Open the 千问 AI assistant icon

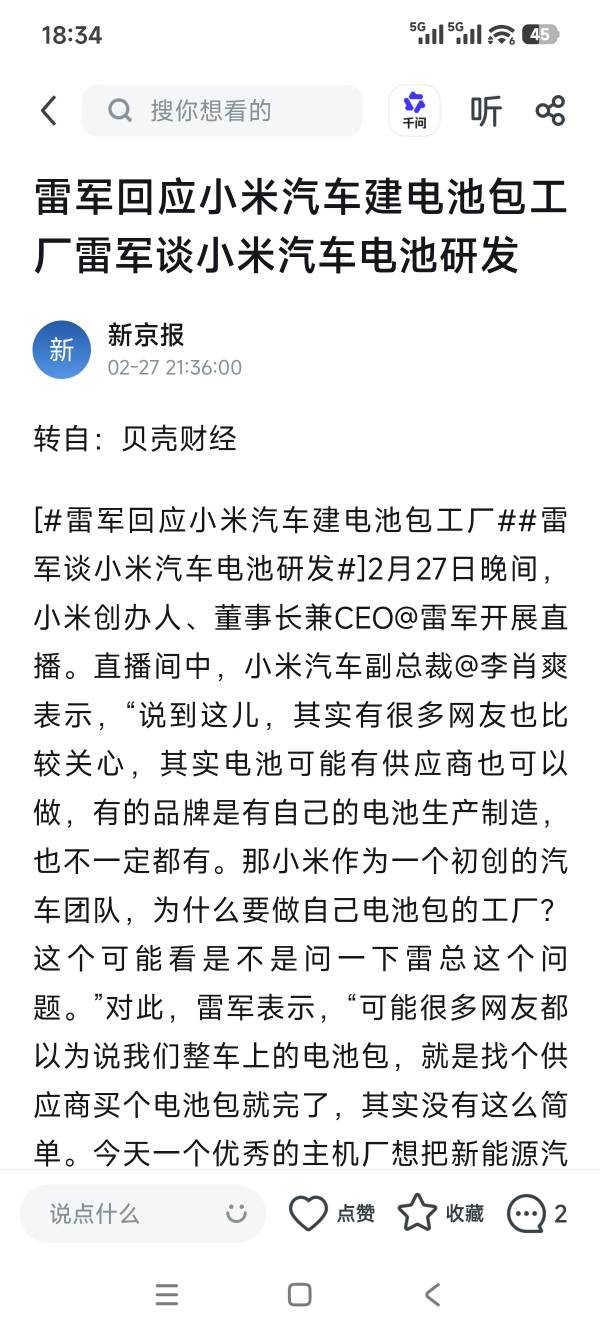coord(414,111)
